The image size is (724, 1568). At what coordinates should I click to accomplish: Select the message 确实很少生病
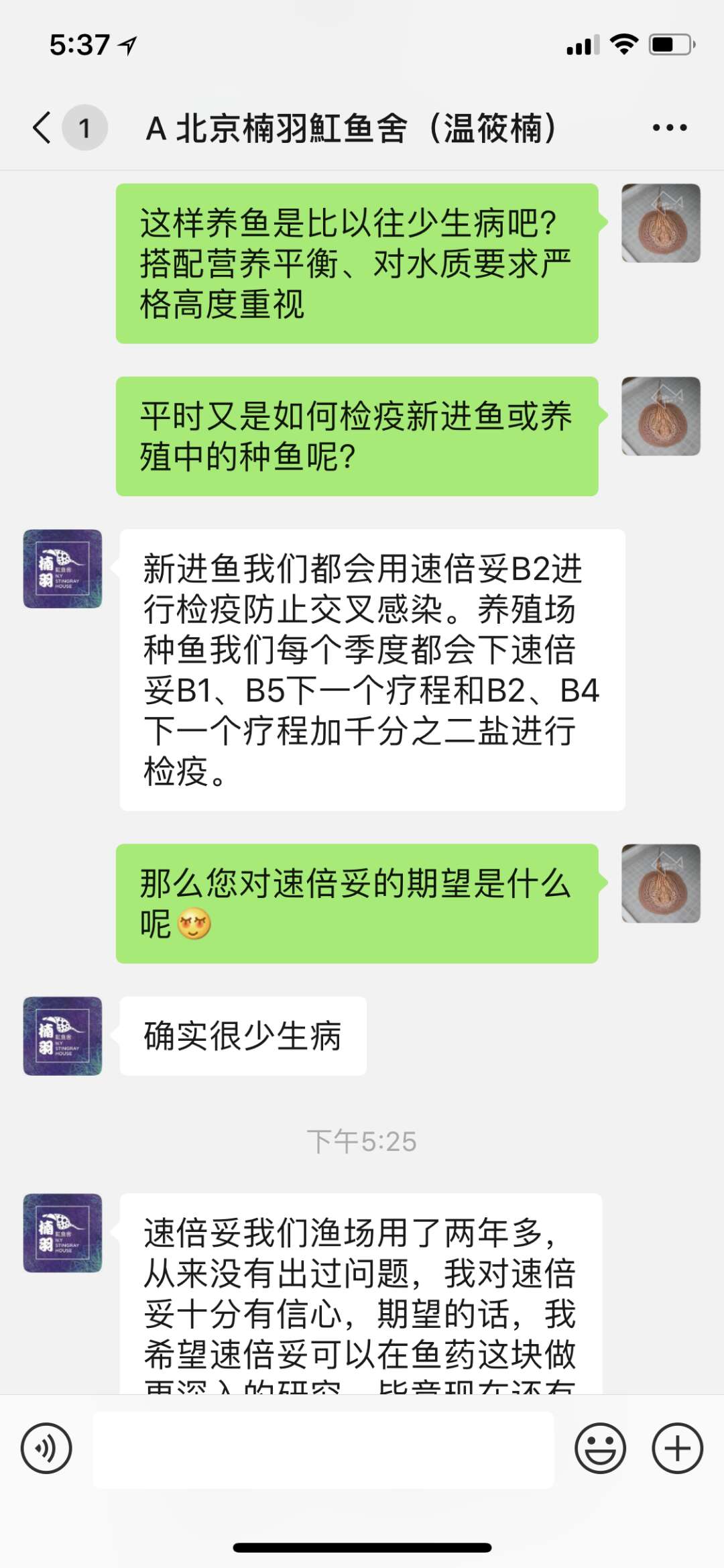(241, 1035)
